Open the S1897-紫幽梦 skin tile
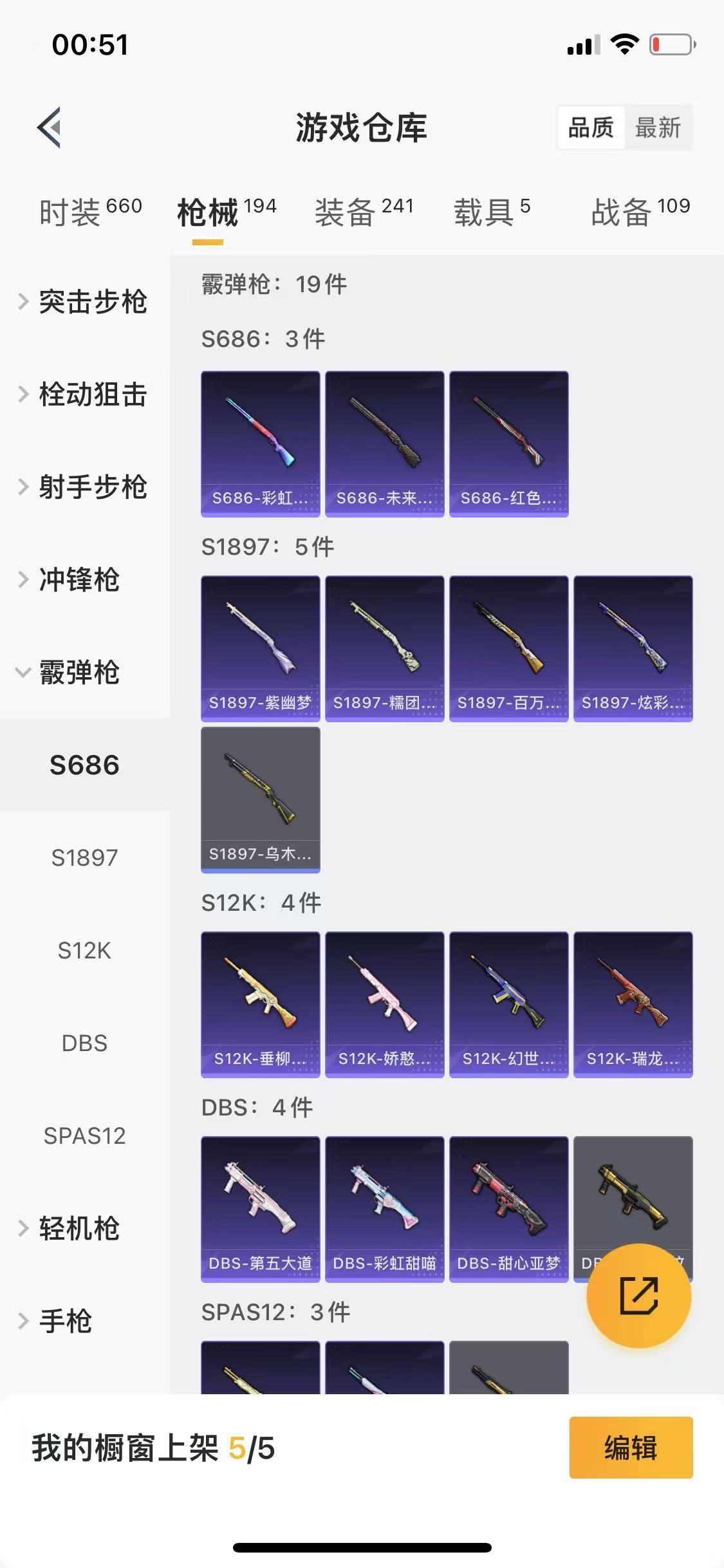The width and height of the screenshot is (724, 1568). point(260,648)
